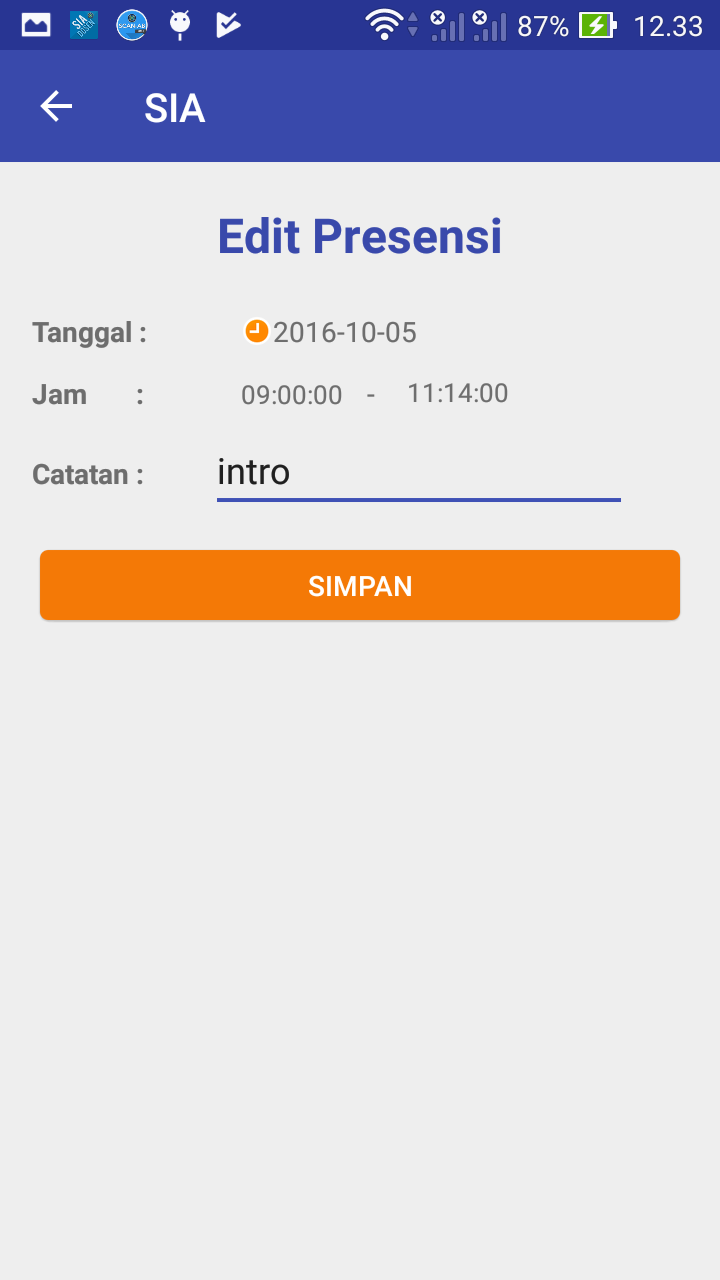Screen dimensions: 720x1280
Task: Tap the end time 11:14:00
Action: (x=457, y=392)
